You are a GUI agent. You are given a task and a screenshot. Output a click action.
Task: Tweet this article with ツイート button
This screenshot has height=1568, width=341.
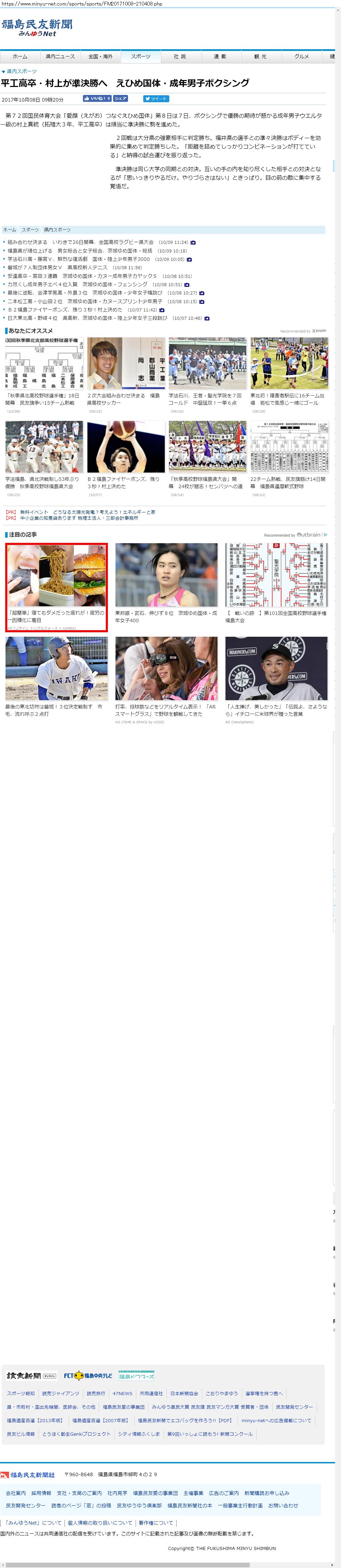coord(156,99)
